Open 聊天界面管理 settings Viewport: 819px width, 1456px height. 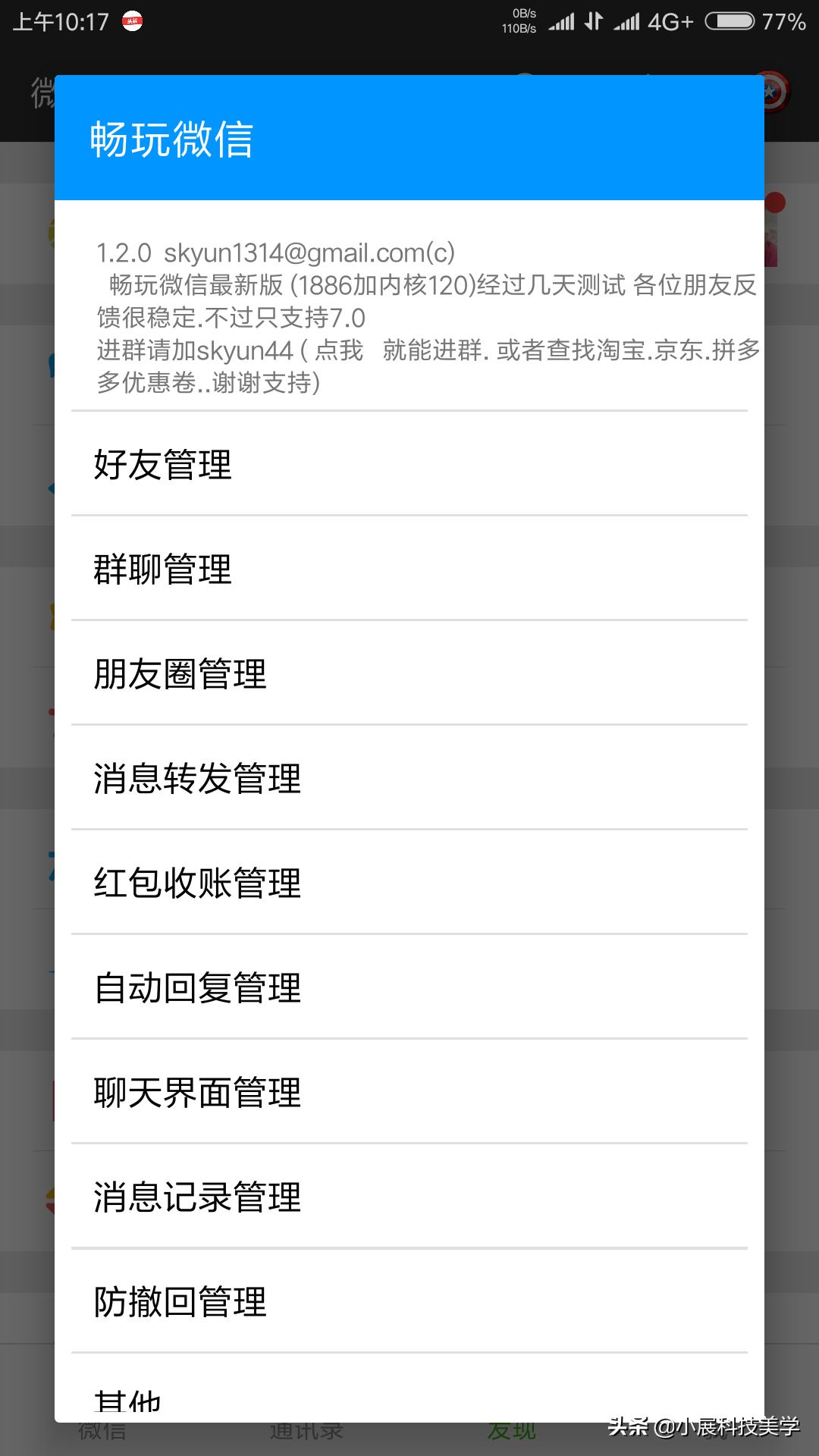coord(409,1092)
